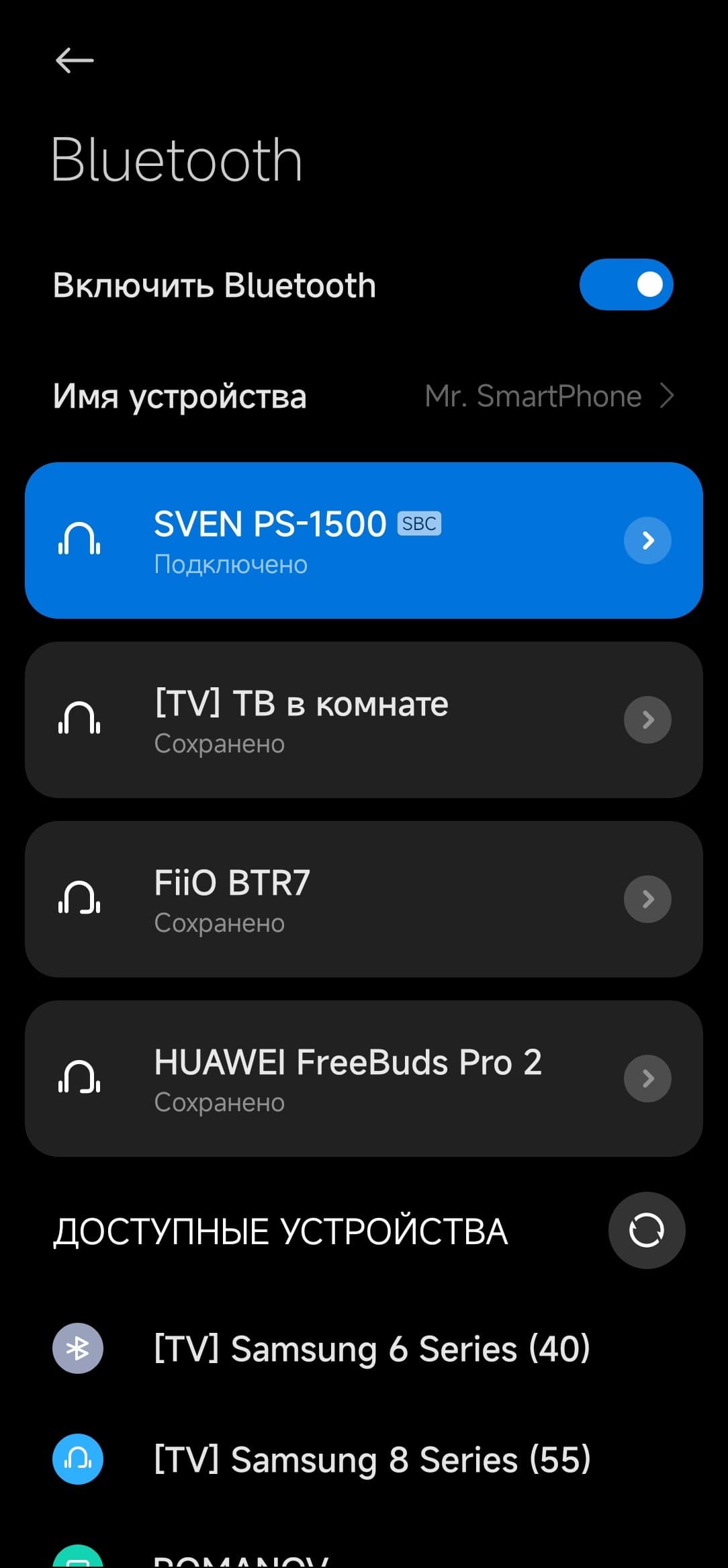Viewport: 728px width, 1568px height.
Task: Open details arrow for SVEN PS-1500
Action: pos(647,540)
